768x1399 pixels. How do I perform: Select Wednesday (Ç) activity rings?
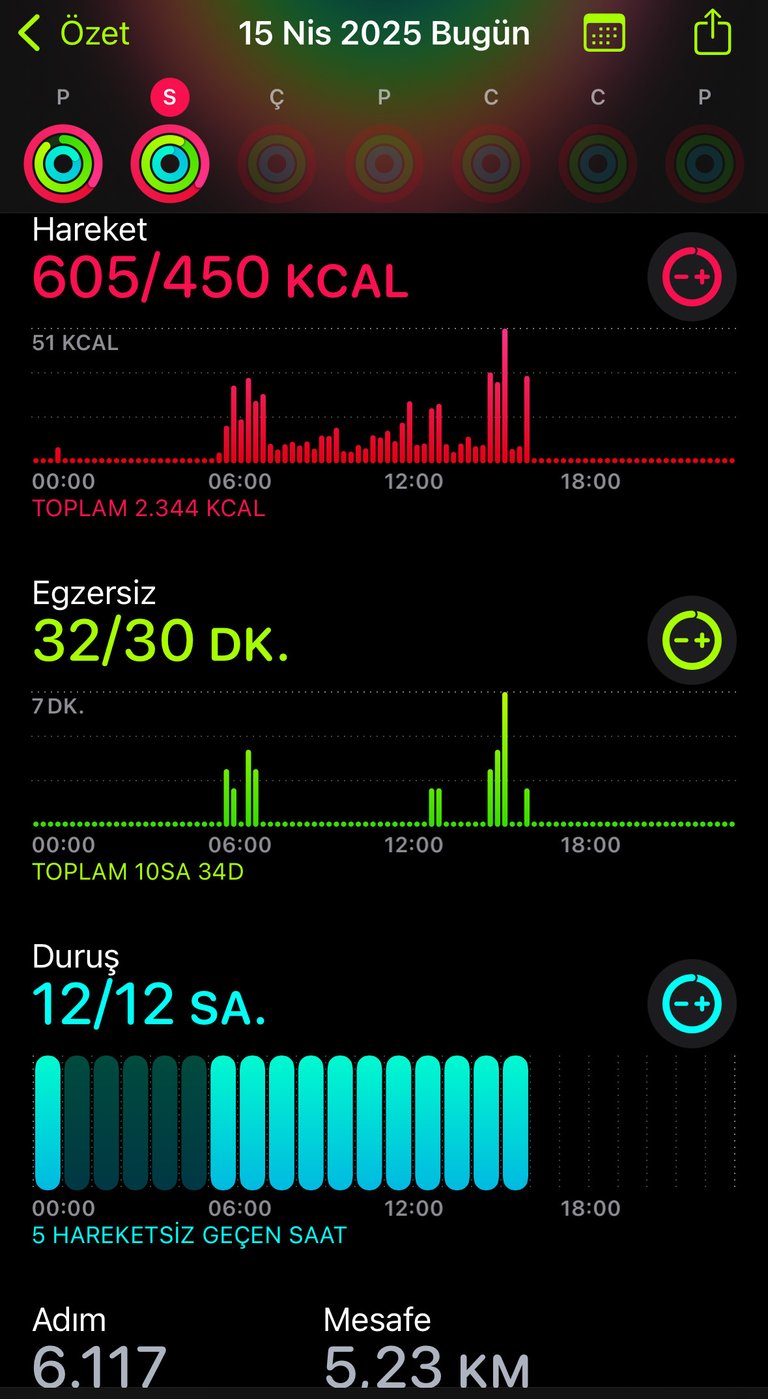[277, 163]
